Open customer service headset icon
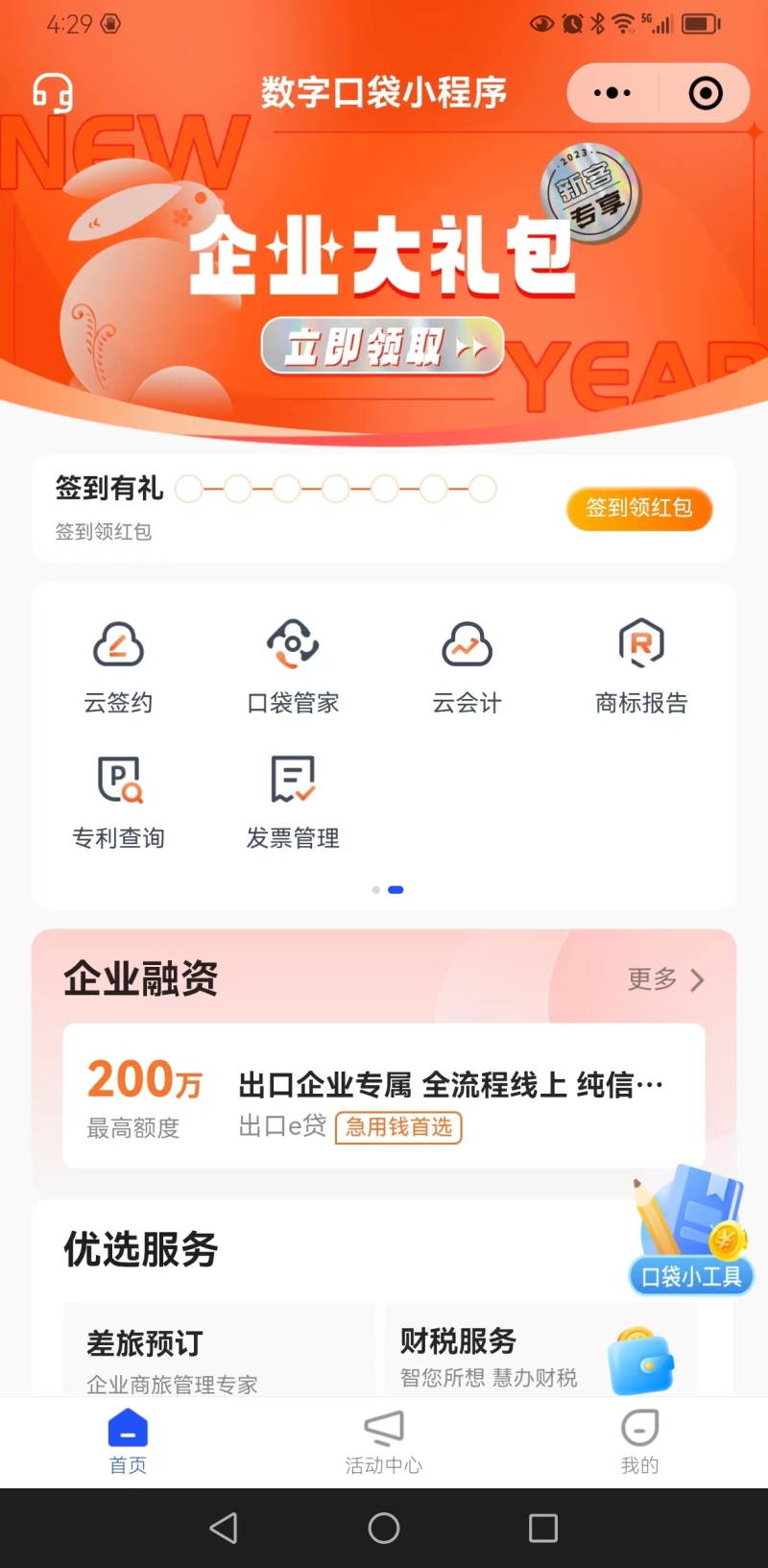Screen dimensions: 768x1568 [x=53, y=93]
